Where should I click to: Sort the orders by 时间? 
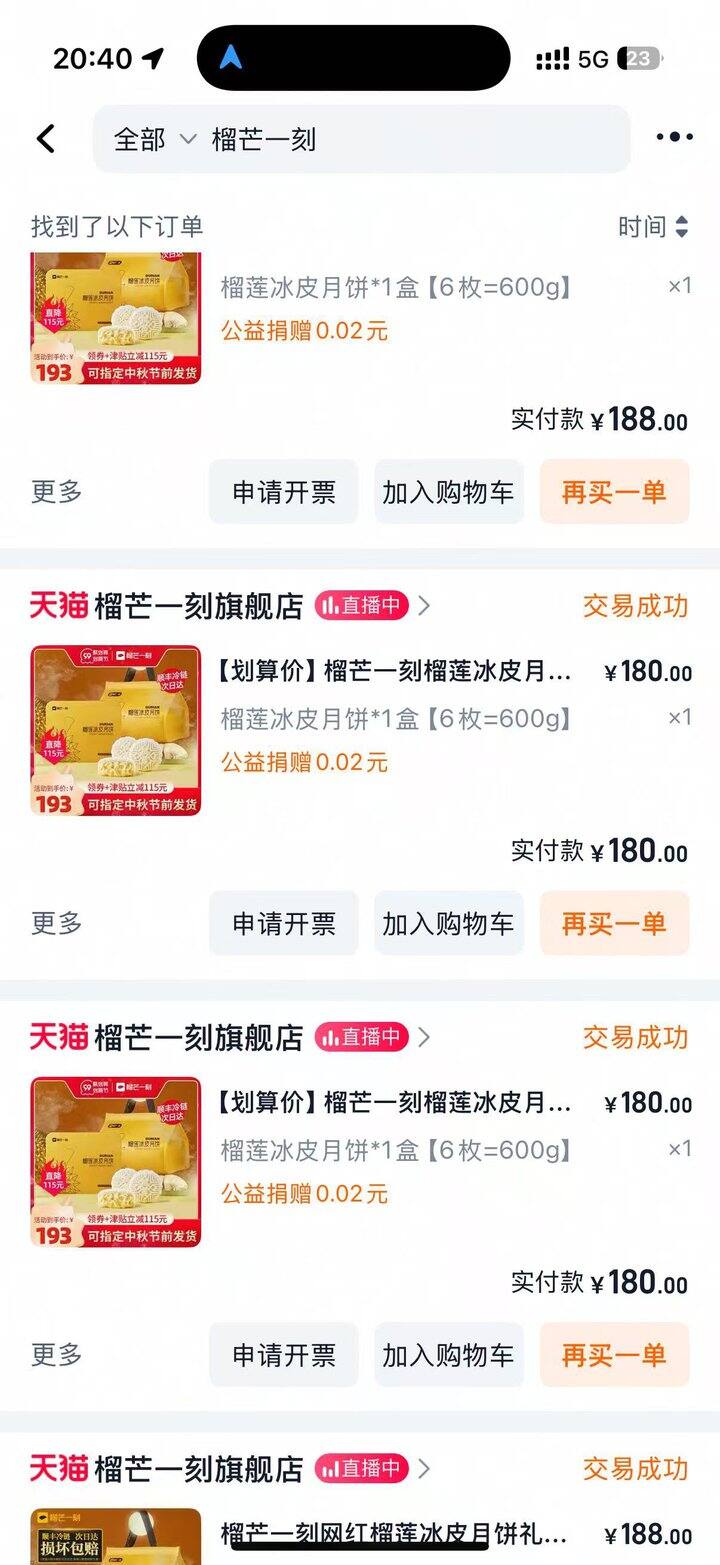tap(653, 227)
